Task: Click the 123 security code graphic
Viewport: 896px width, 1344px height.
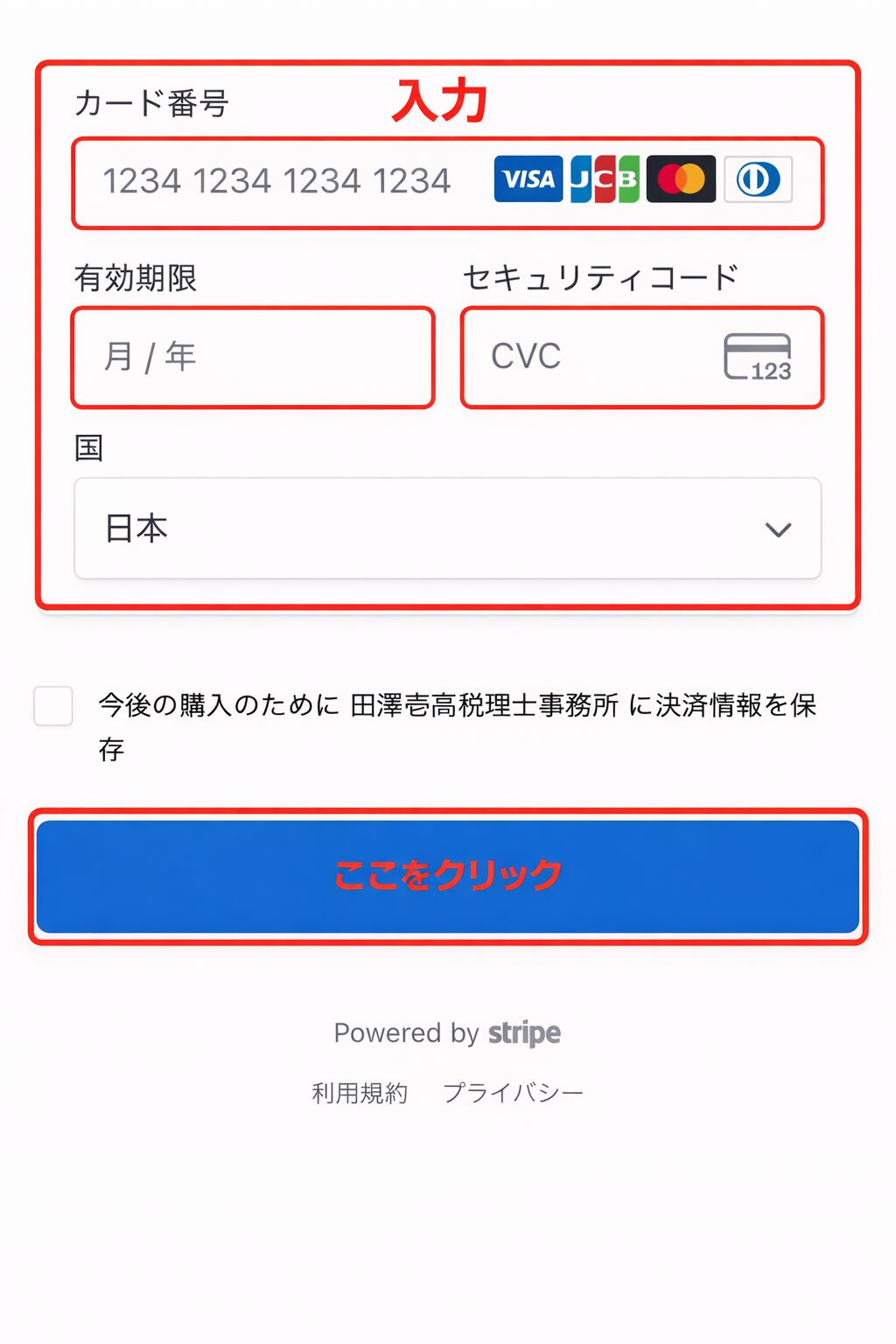Action: [773, 371]
